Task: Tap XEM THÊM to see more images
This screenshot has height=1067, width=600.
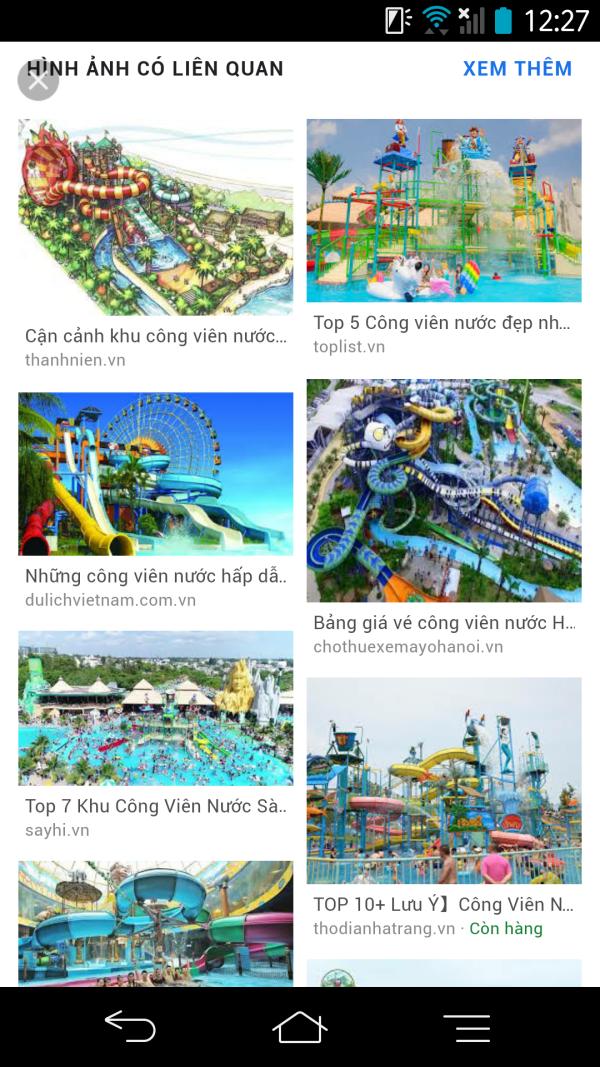Action: pos(517,69)
